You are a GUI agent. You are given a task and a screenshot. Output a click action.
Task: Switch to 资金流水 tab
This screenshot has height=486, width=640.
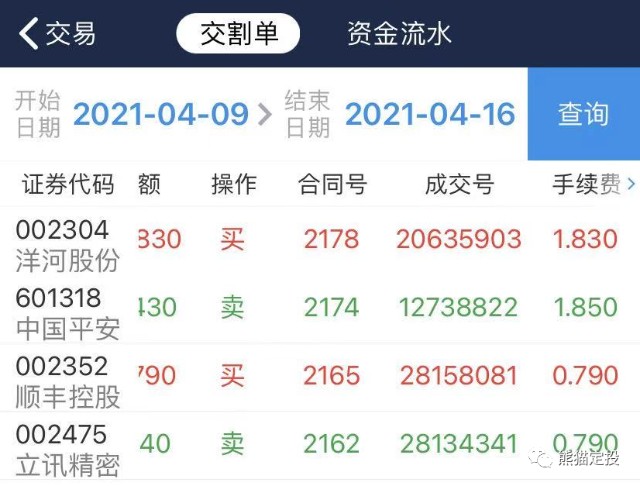point(399,33)
